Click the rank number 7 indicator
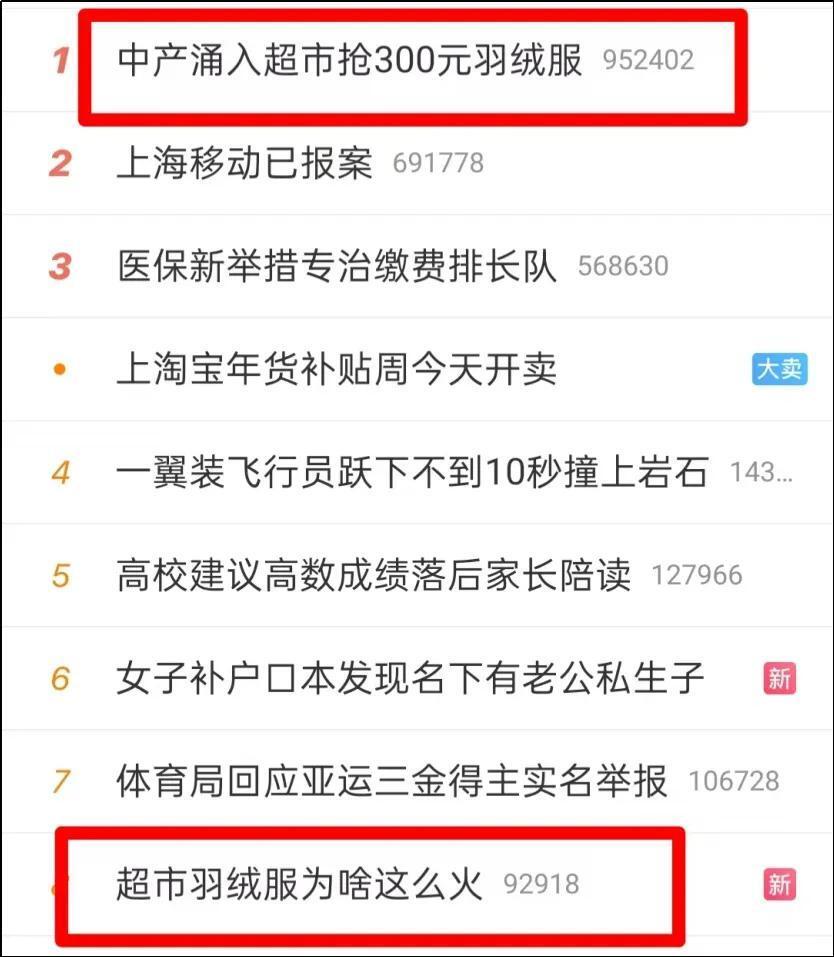Screen dimensions: 834x957 coord(62,780)
